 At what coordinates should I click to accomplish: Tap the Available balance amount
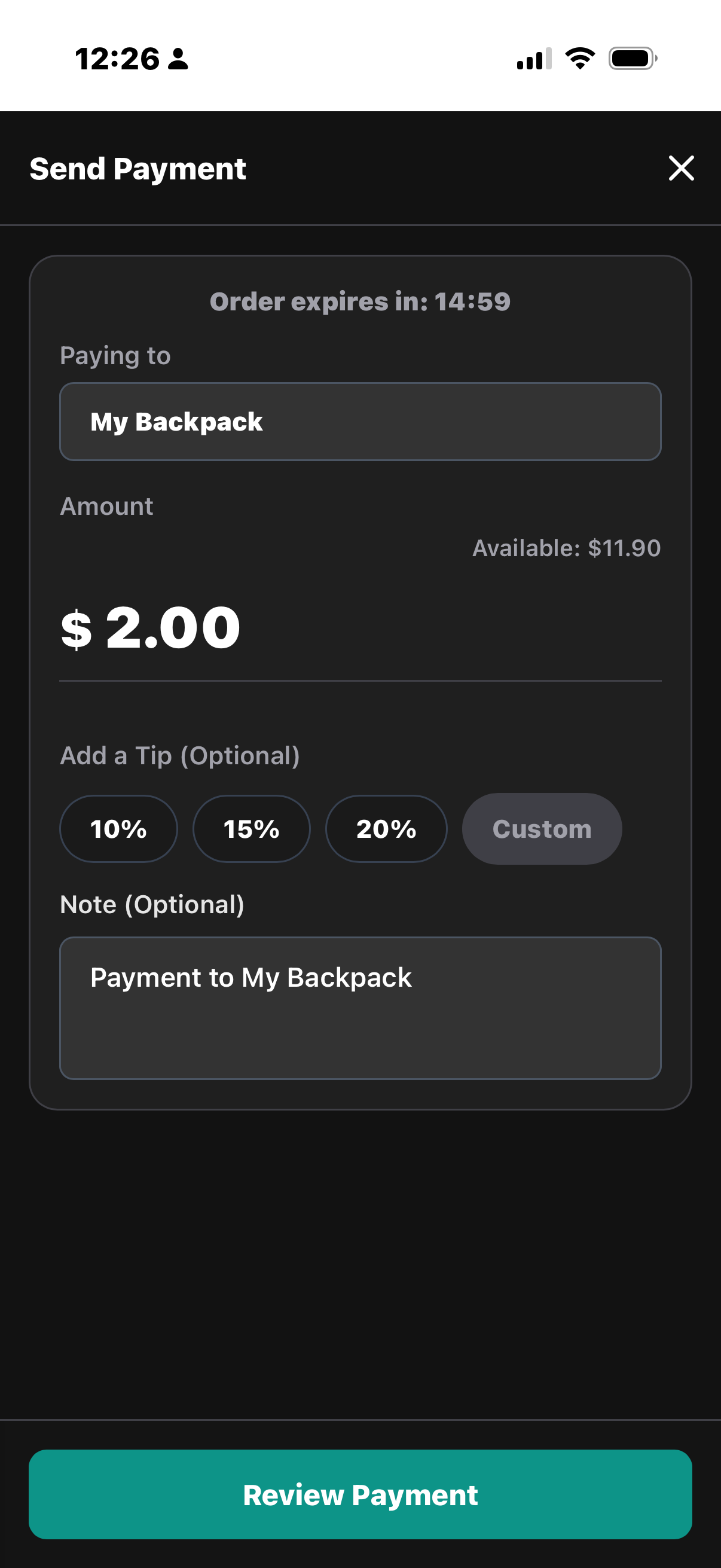pos(566,548)
